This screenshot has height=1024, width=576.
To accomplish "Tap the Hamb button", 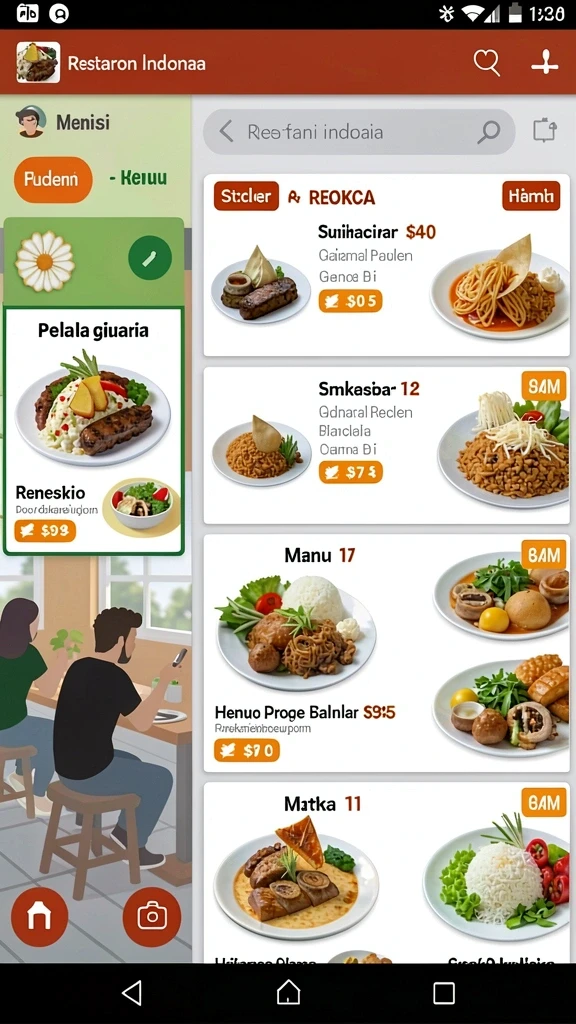I will (x=531, y=195).
